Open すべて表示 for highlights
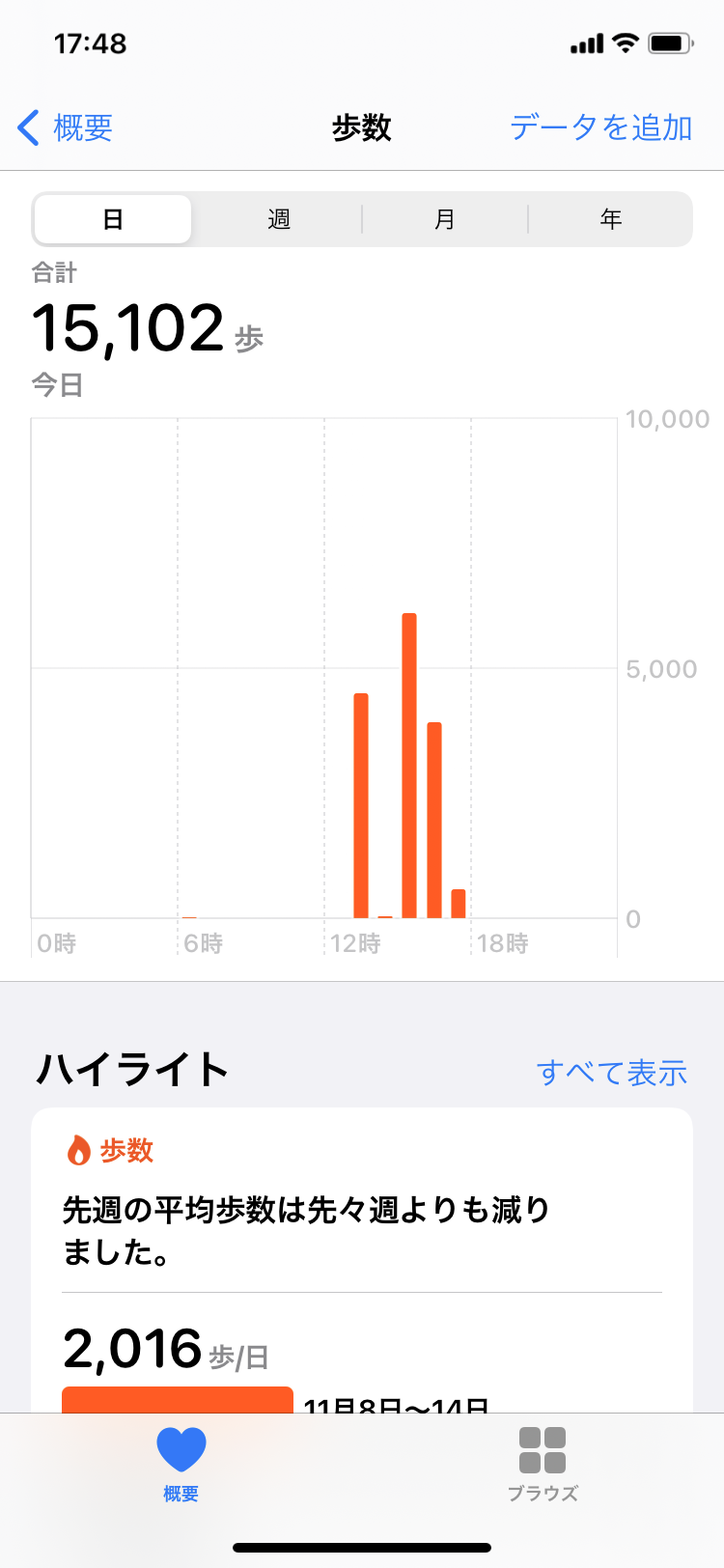Screen dimensions: 724x1568 tap(612, 1072)
